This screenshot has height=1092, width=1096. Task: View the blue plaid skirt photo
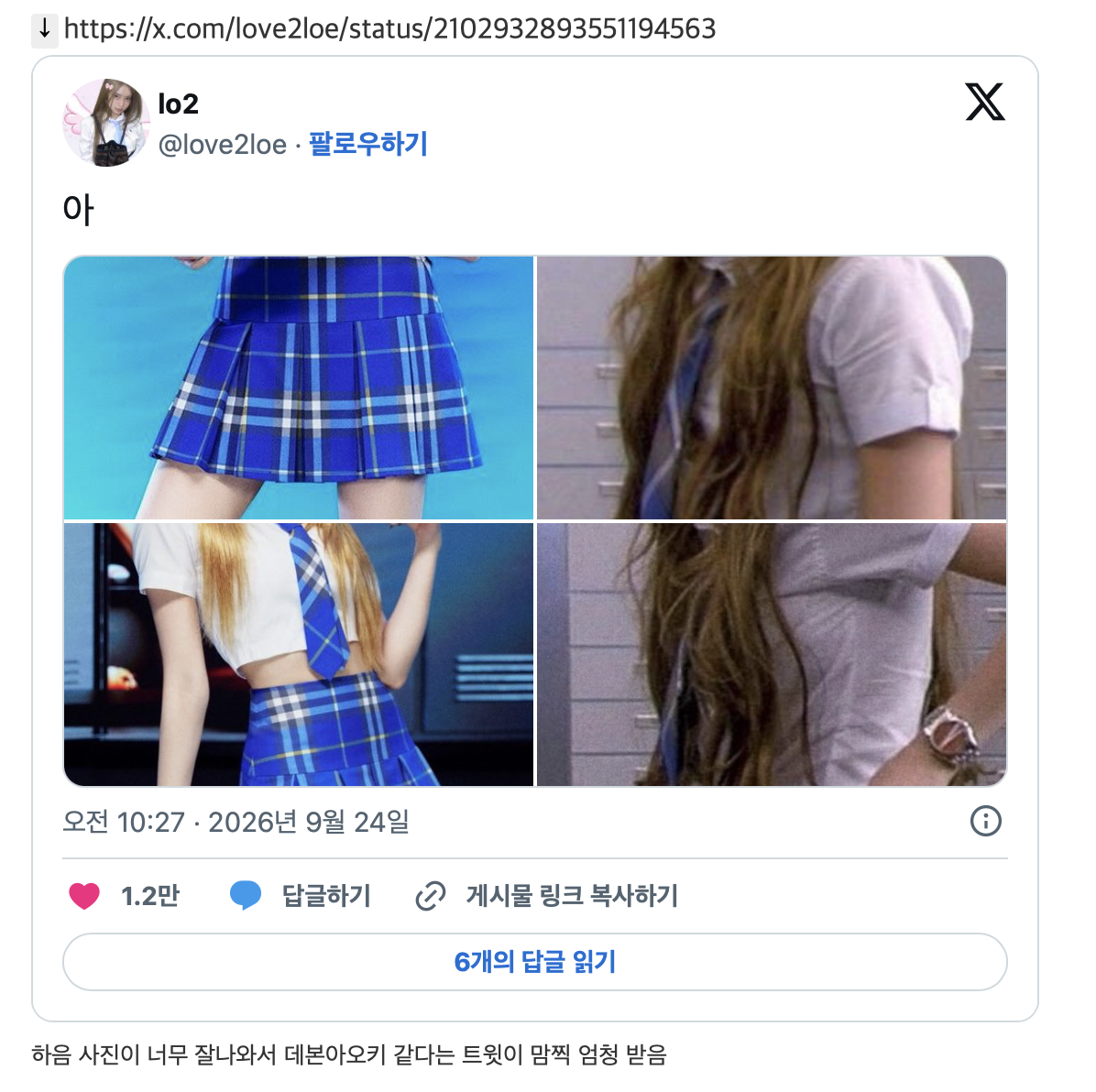pyautogui.click(x=299, y=388)
